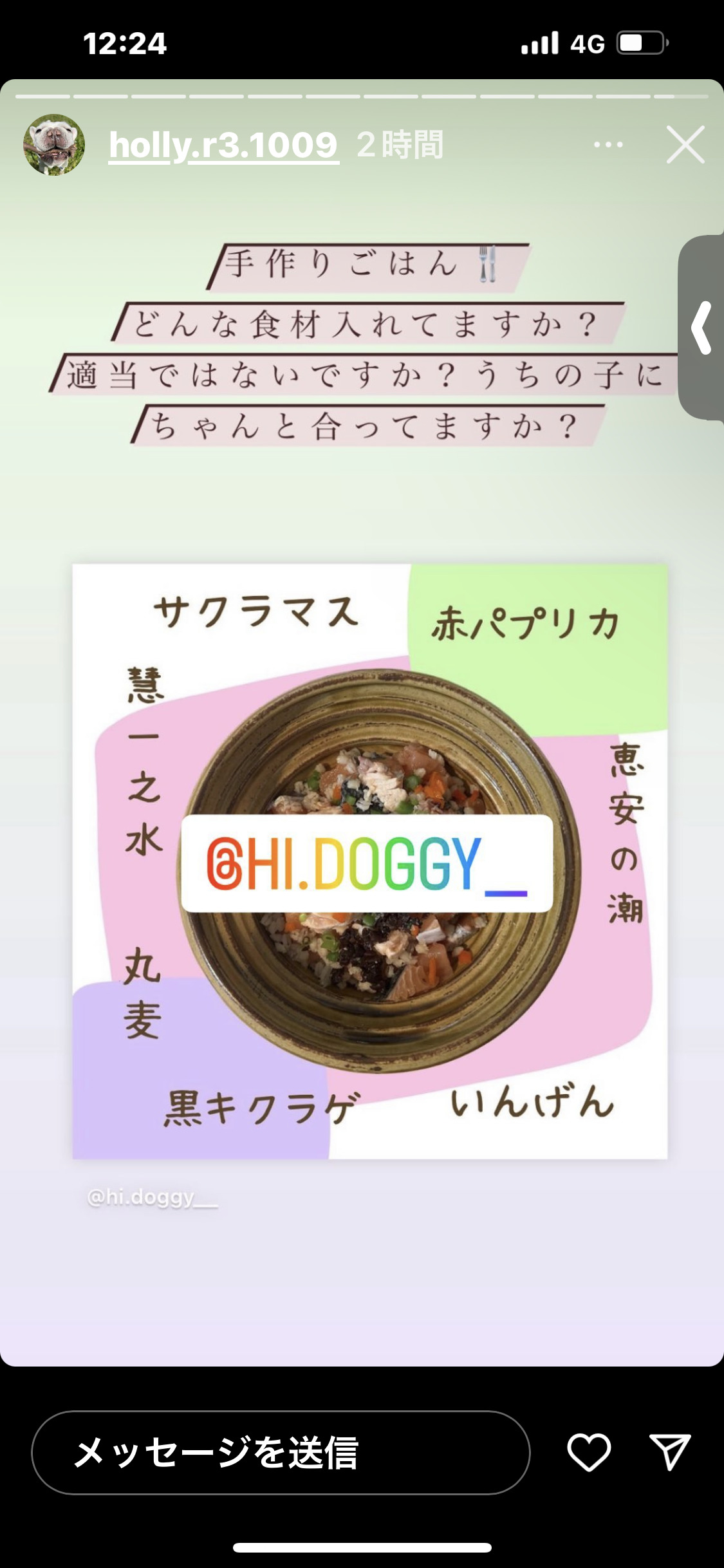Tap the @HI.DOGGY_ mention sticker

[367, 864]
